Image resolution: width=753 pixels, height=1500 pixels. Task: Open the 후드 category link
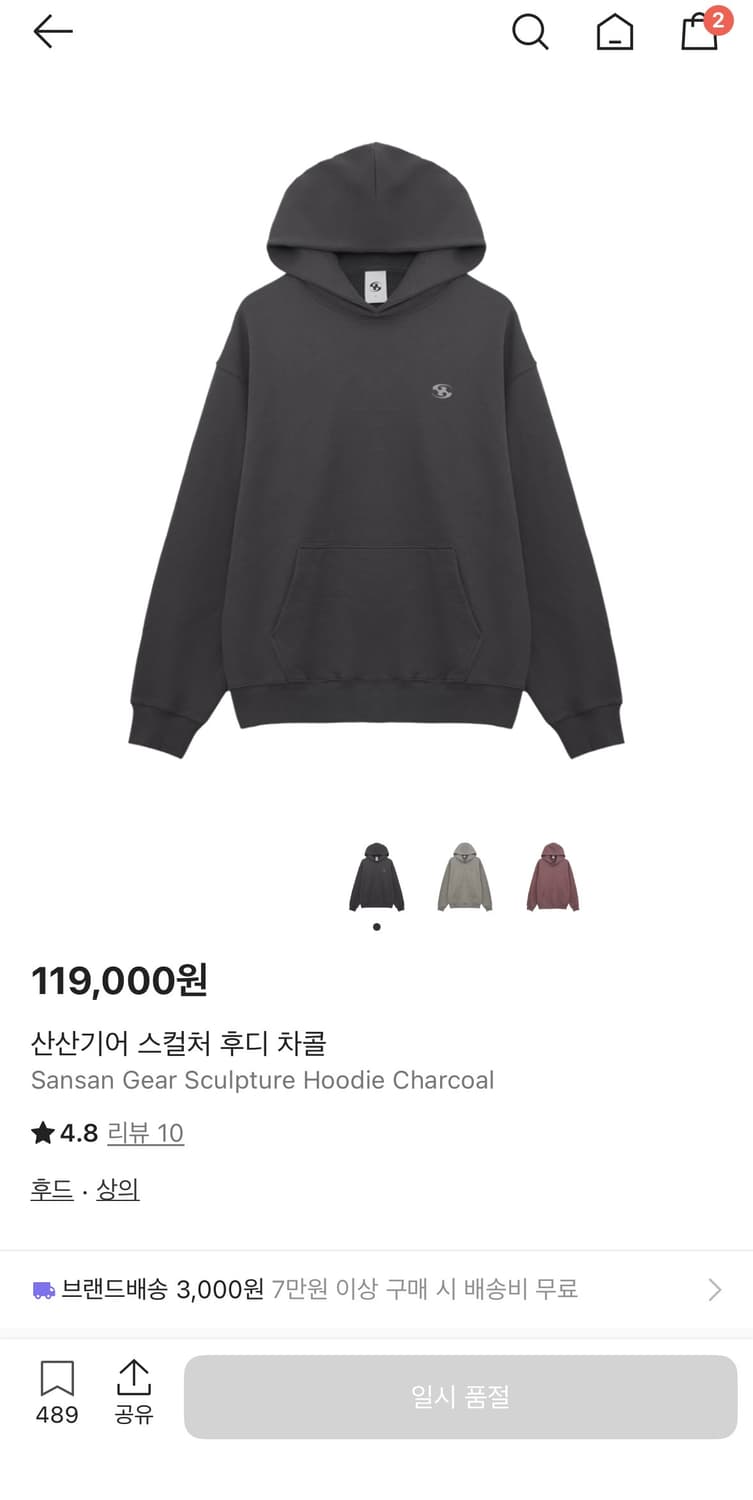click(x=52, y=1190)
